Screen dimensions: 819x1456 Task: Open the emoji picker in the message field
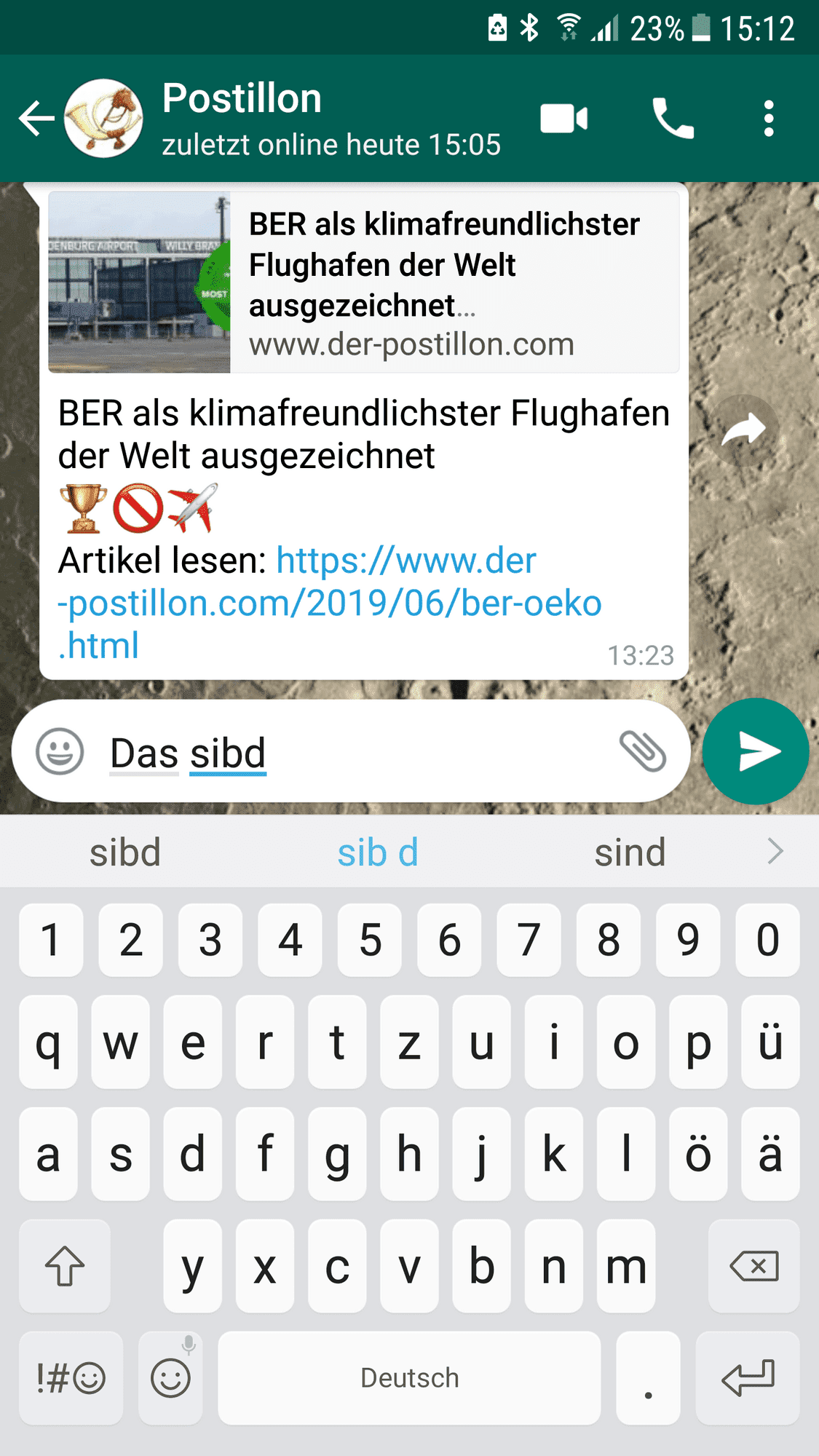click(x=60, y=751)
